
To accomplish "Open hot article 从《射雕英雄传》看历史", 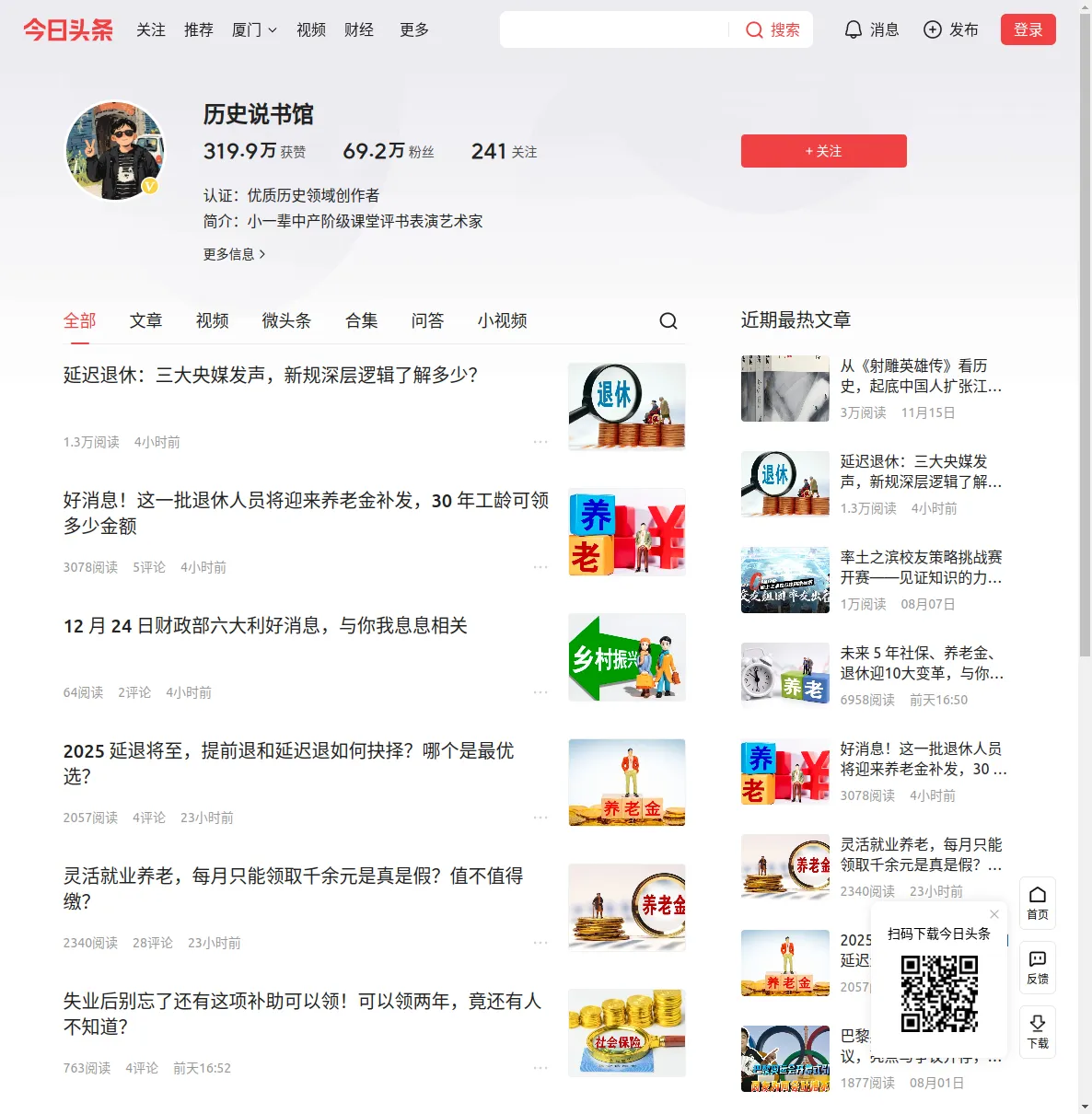I will click(x=921, y=376).
